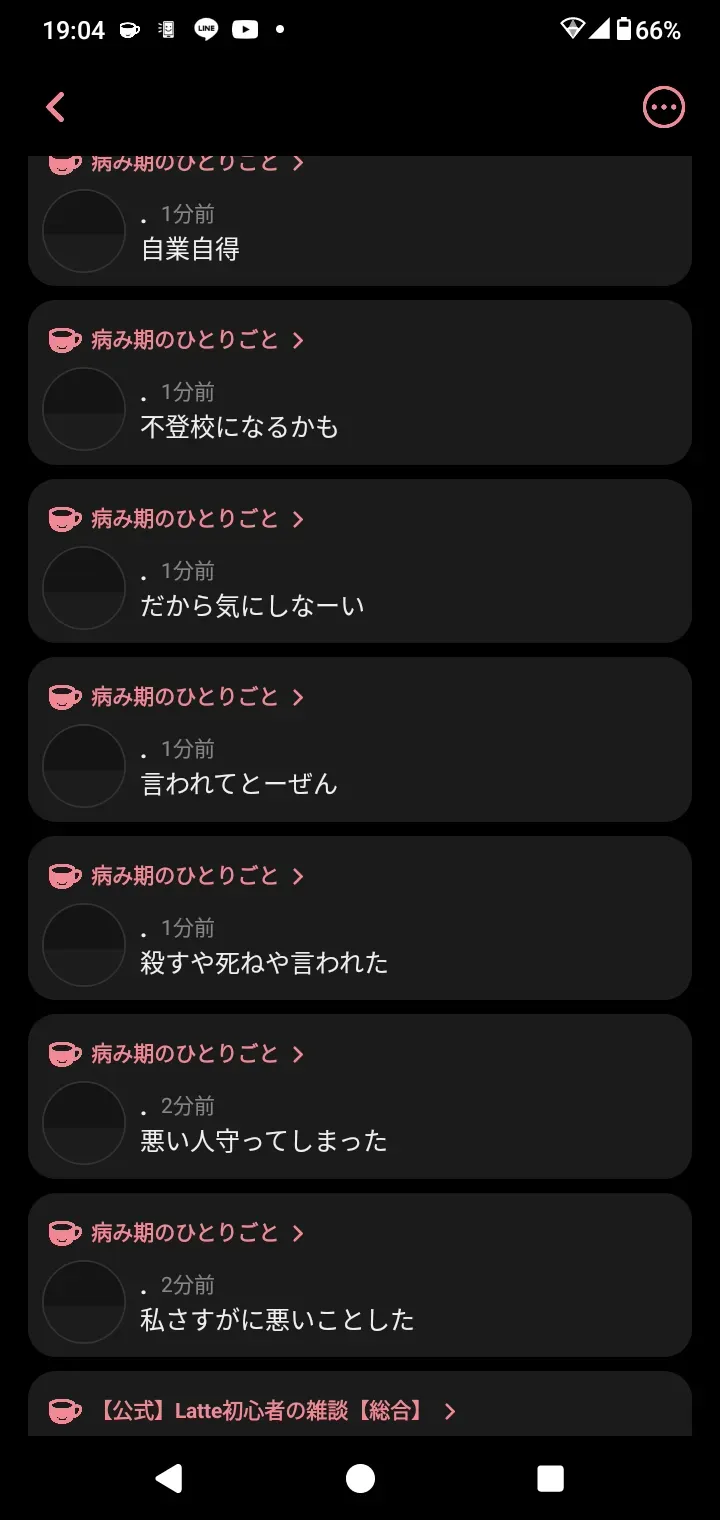Open the three-dot overflow menu
The width and height of the screenshot is (720, 1520).
663,107
